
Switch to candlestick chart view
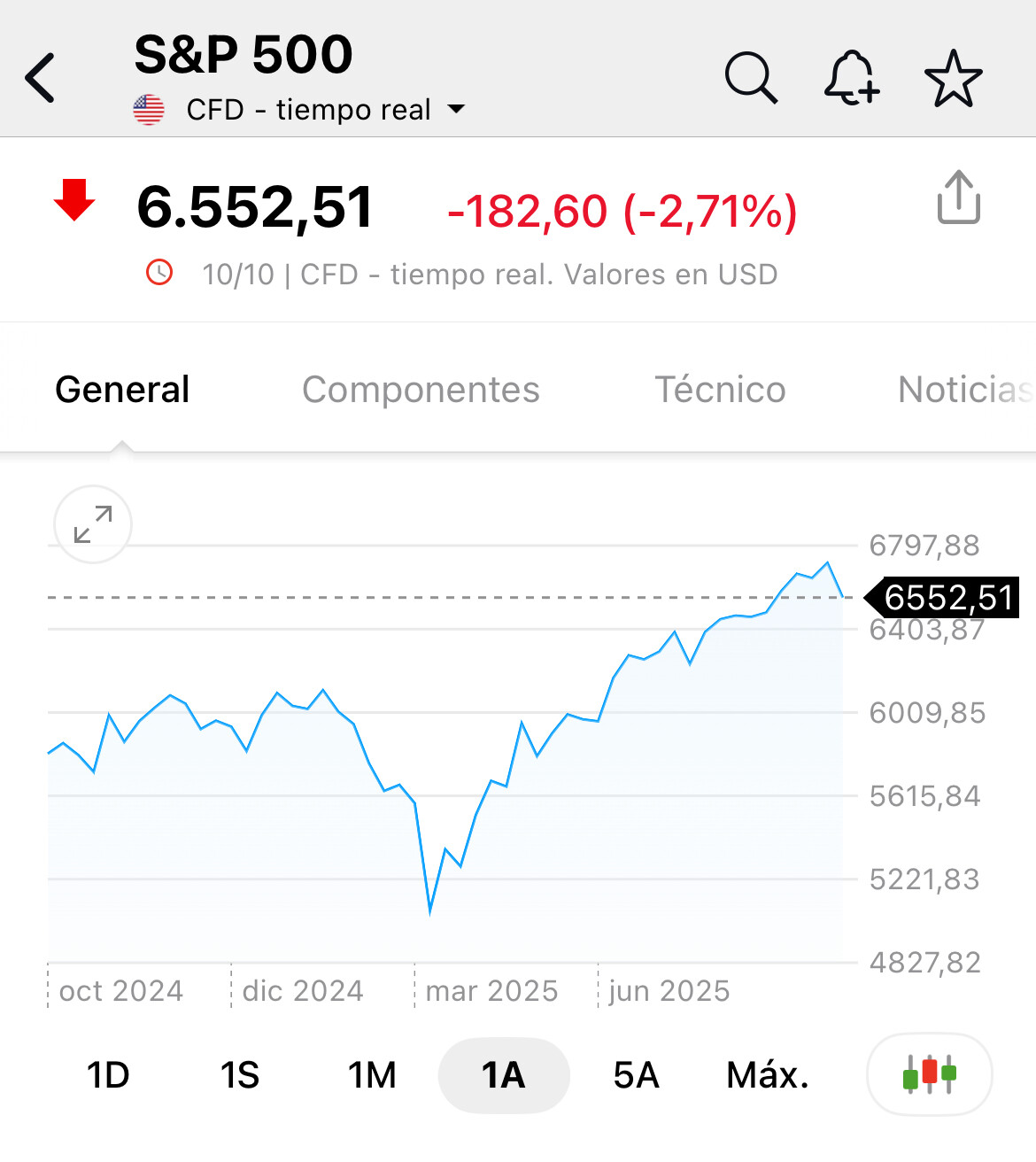929,1074
